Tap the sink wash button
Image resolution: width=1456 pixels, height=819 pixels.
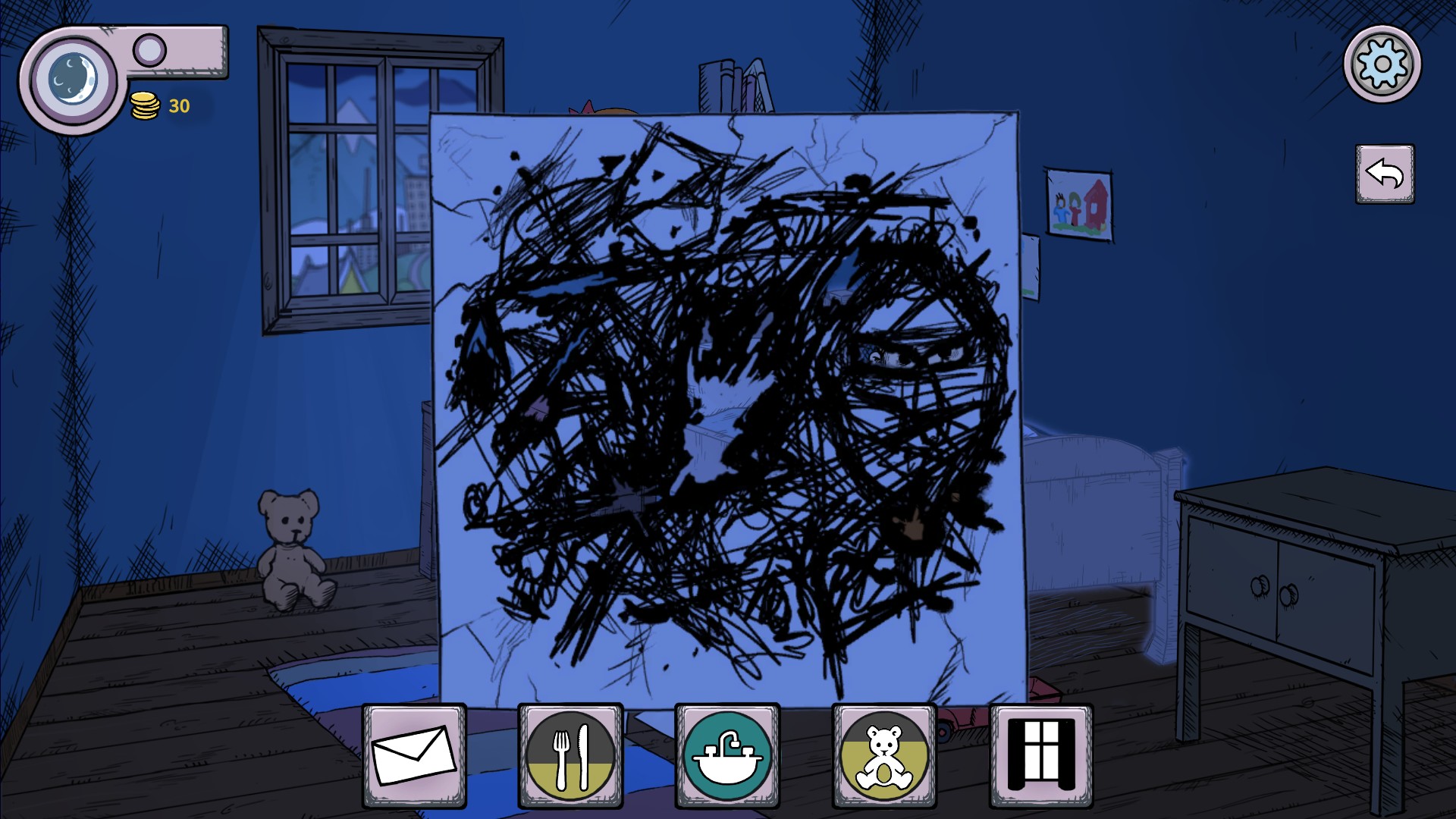coord(727,756)
